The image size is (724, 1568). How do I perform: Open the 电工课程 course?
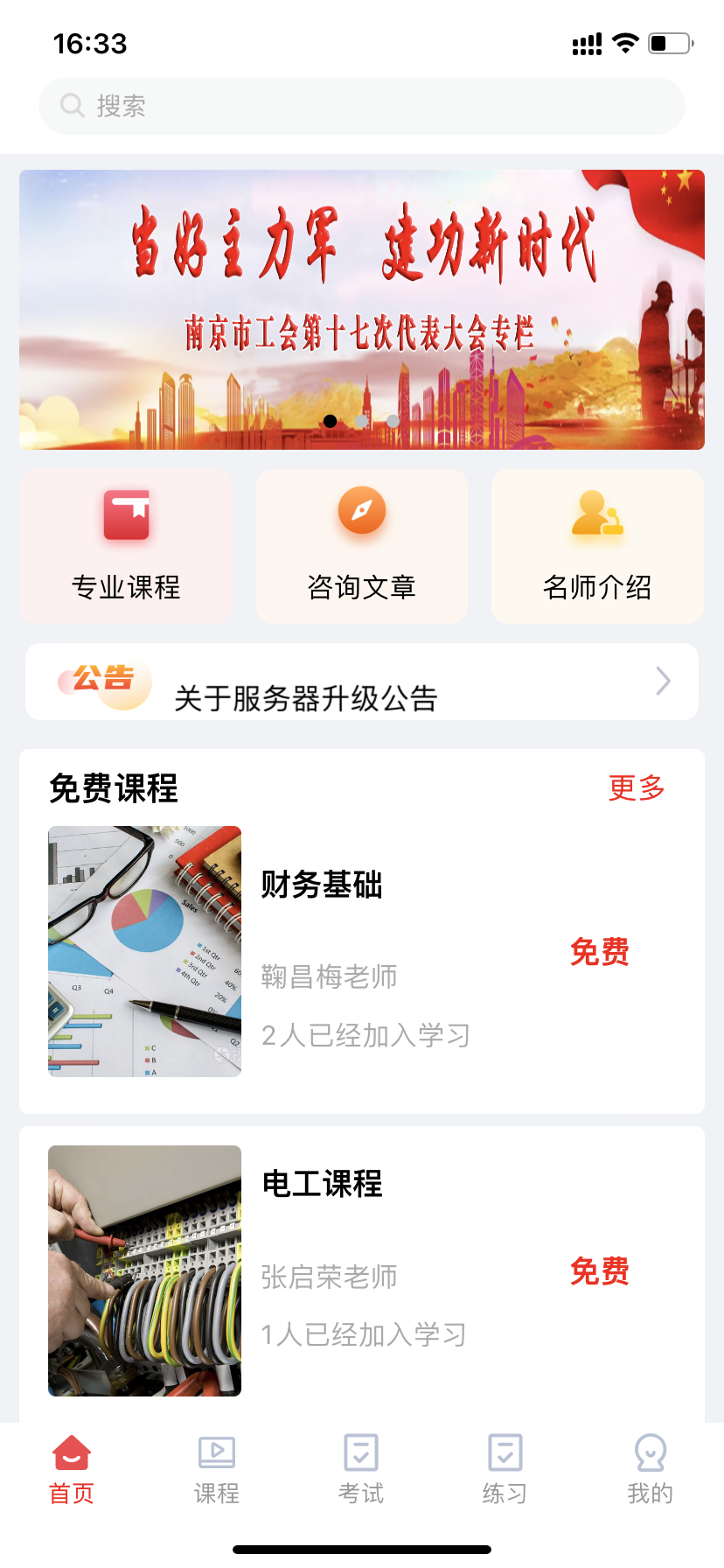pos(362,1270)
